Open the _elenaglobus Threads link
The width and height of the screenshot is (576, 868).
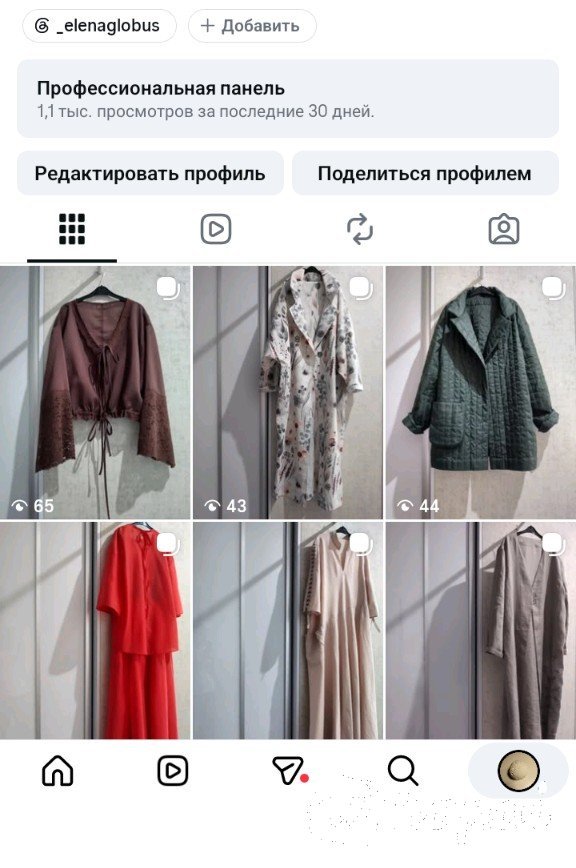click(x=100, y=26)
